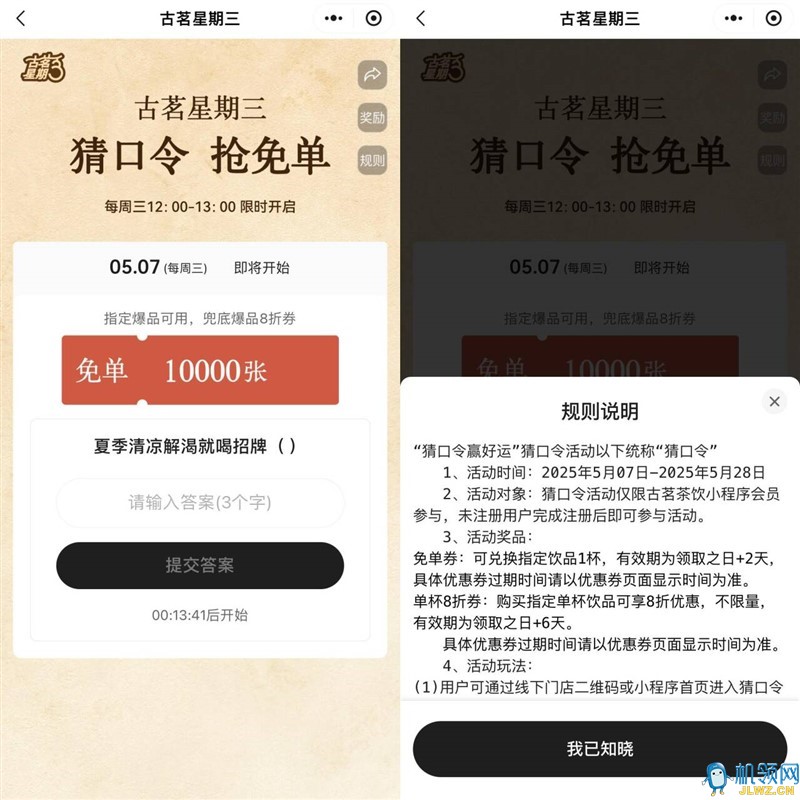Image resolution: width=800 pixels, height=800 pixels.
Task: Close the 规则说明 rules dialog
Action: tap(774, 402)
